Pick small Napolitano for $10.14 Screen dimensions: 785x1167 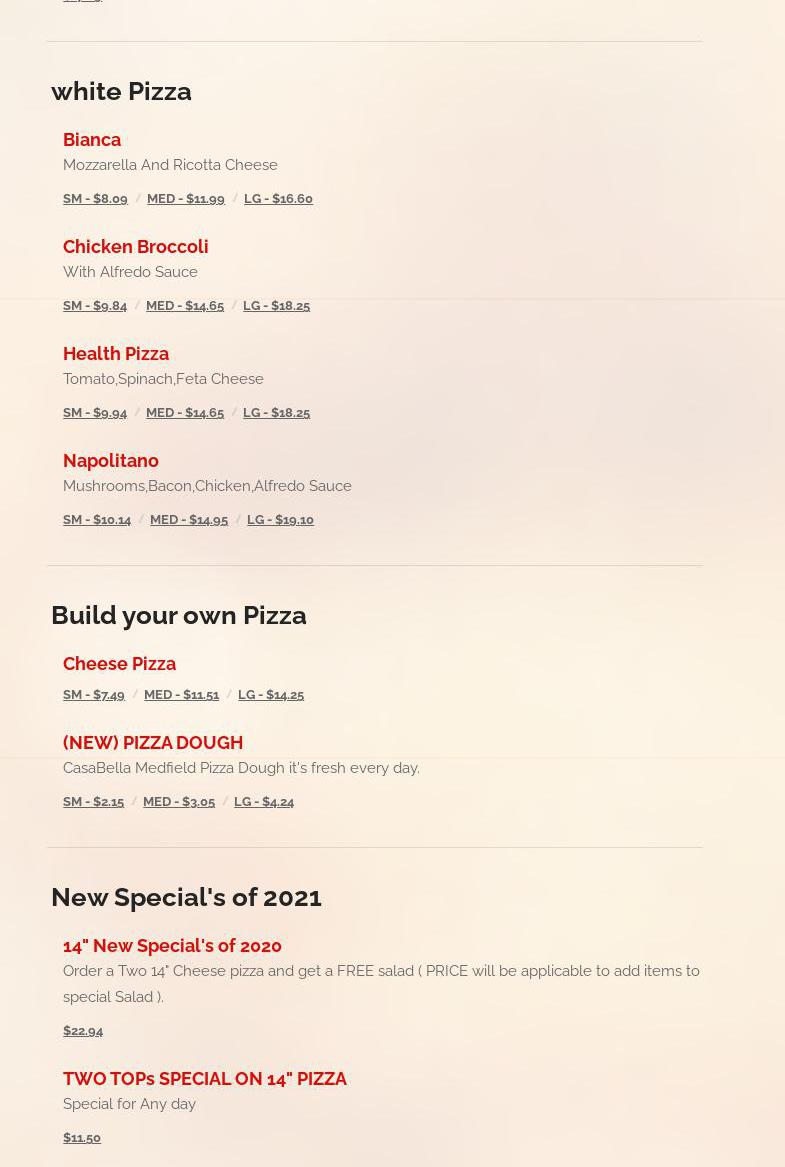97,520
